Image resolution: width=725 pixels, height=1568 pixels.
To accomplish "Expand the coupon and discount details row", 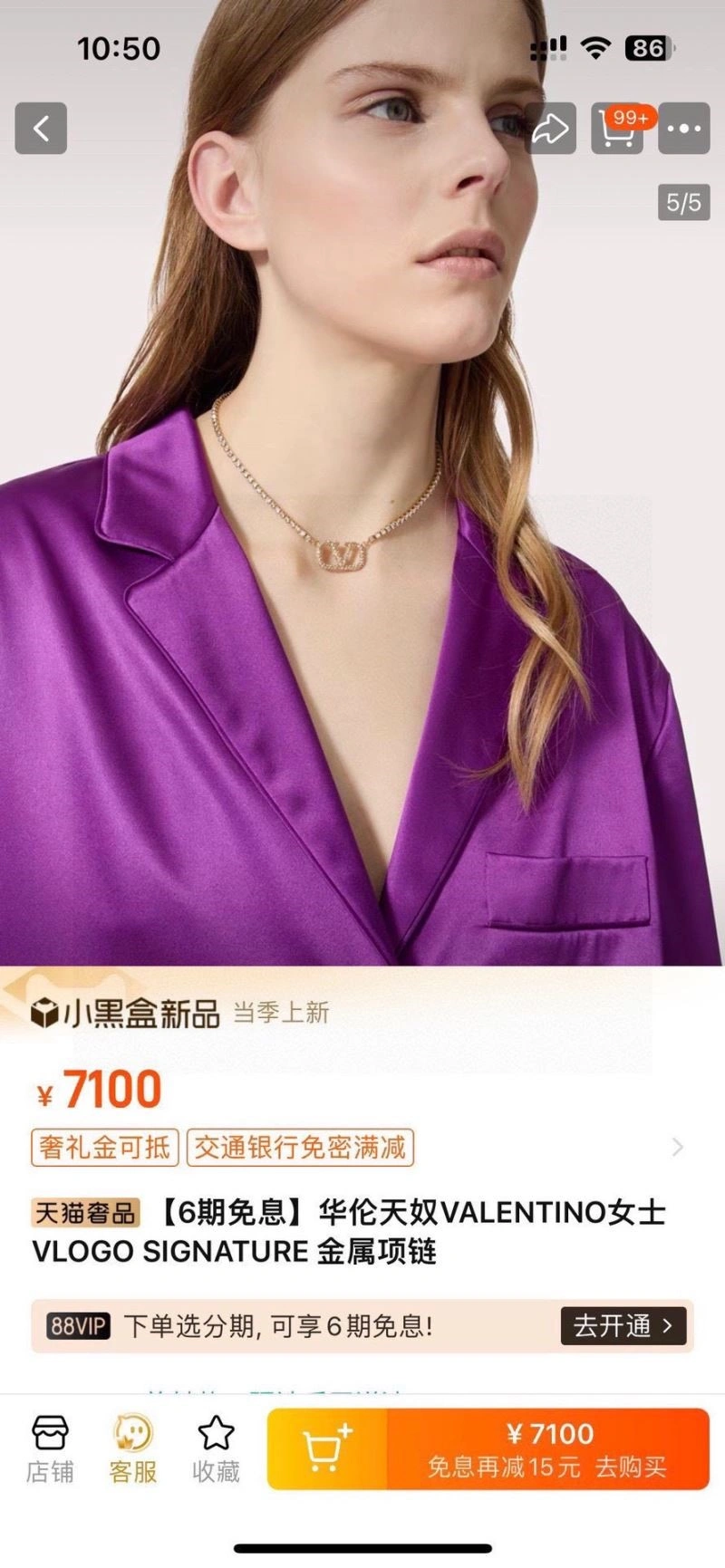I will tap(677, 1148).
